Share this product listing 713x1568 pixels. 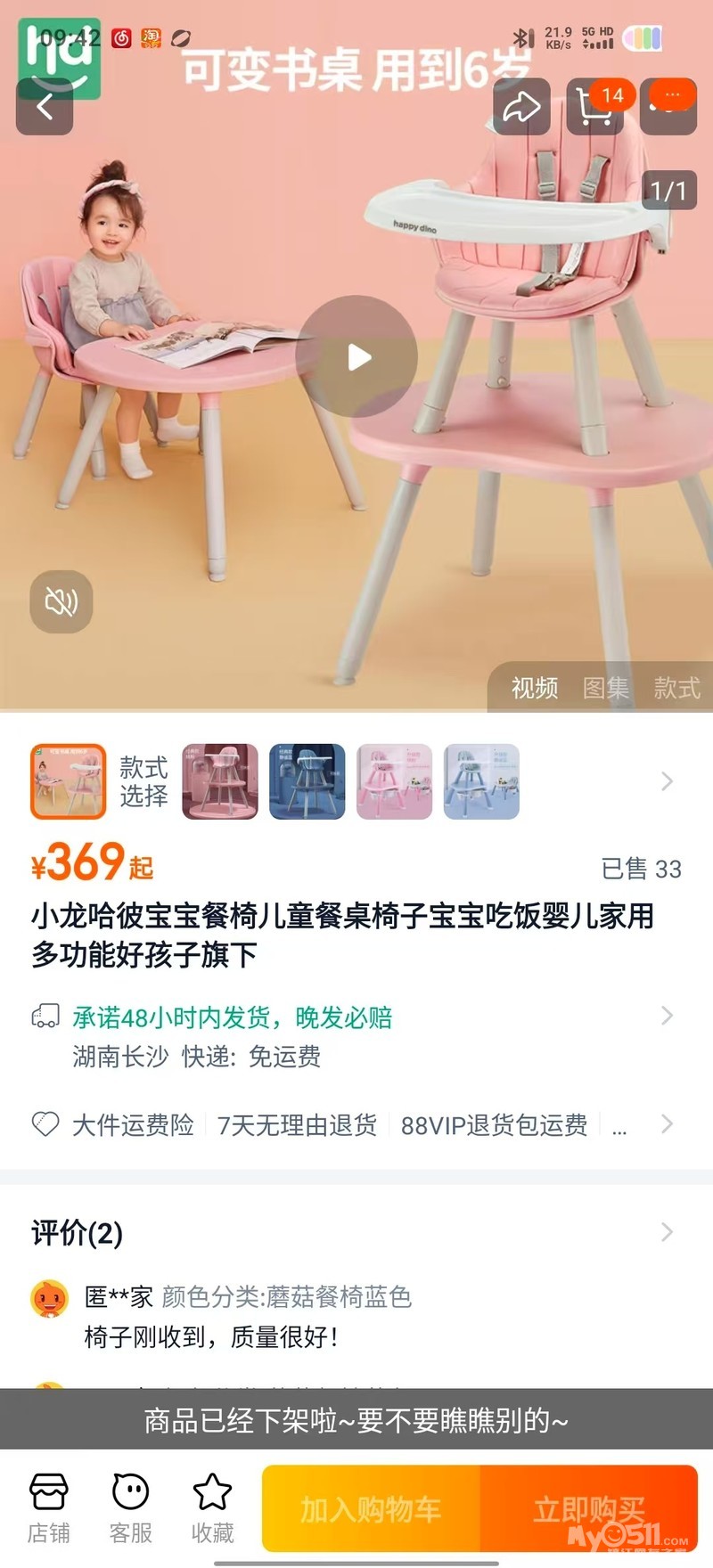pos(521,107)
